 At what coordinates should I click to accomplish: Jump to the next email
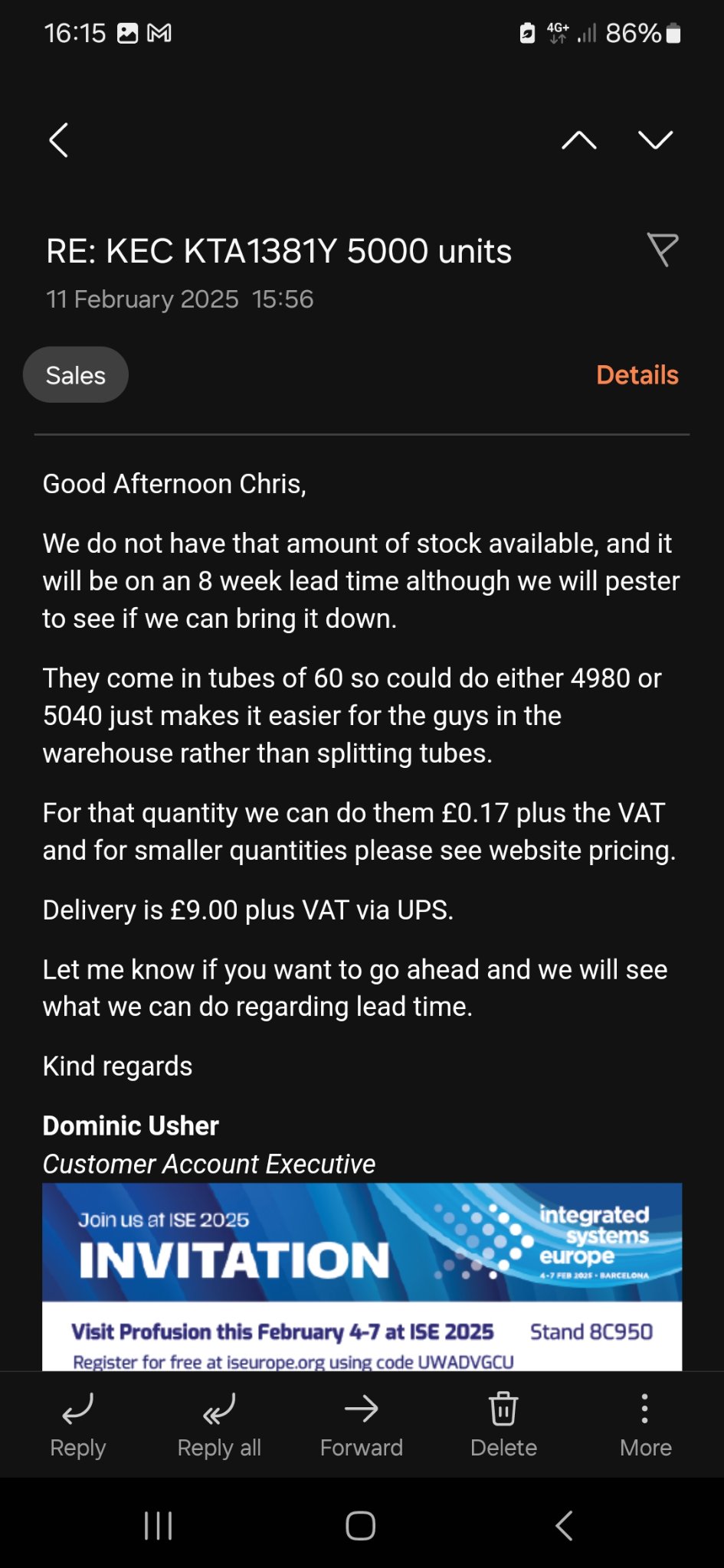click(x=655, y=139)
